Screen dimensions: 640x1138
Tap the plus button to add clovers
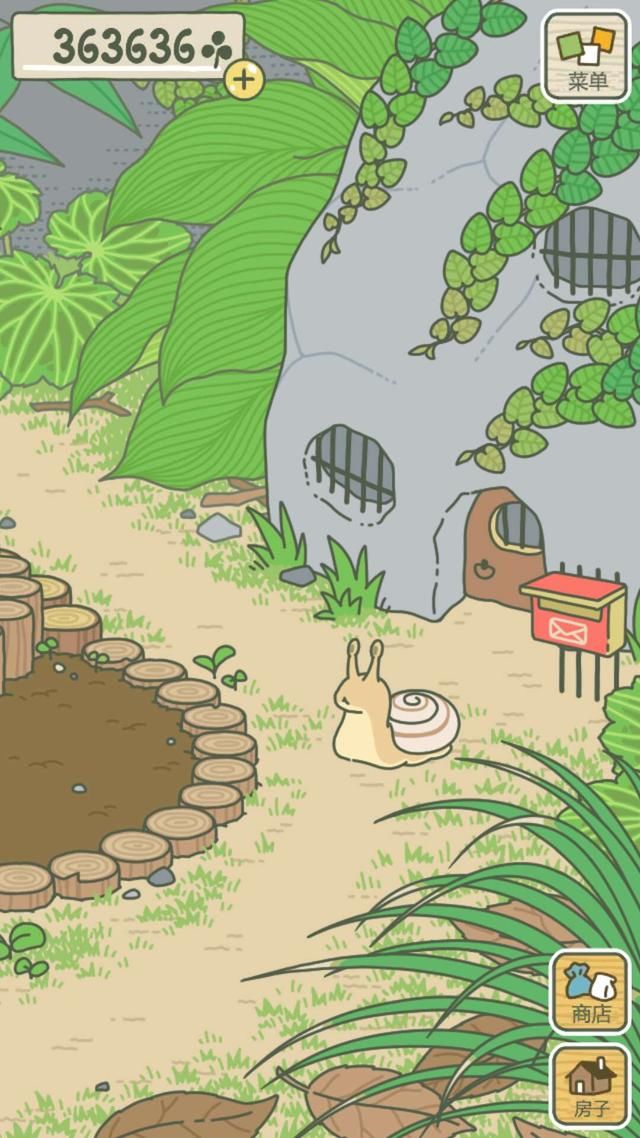(x=244, y=79)
